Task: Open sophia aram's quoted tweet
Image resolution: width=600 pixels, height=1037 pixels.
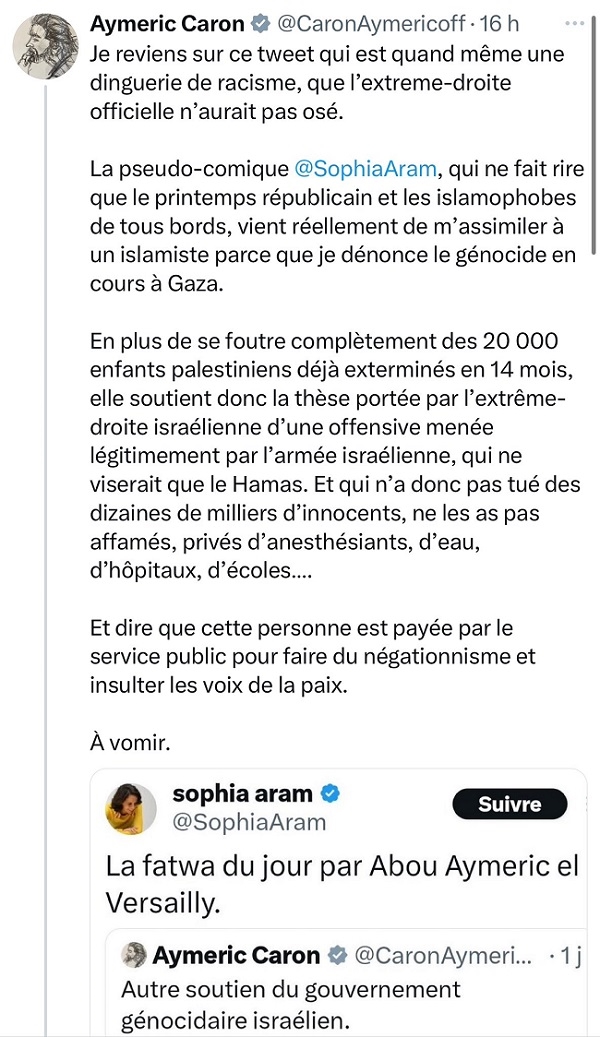Action: click(340, 883)
